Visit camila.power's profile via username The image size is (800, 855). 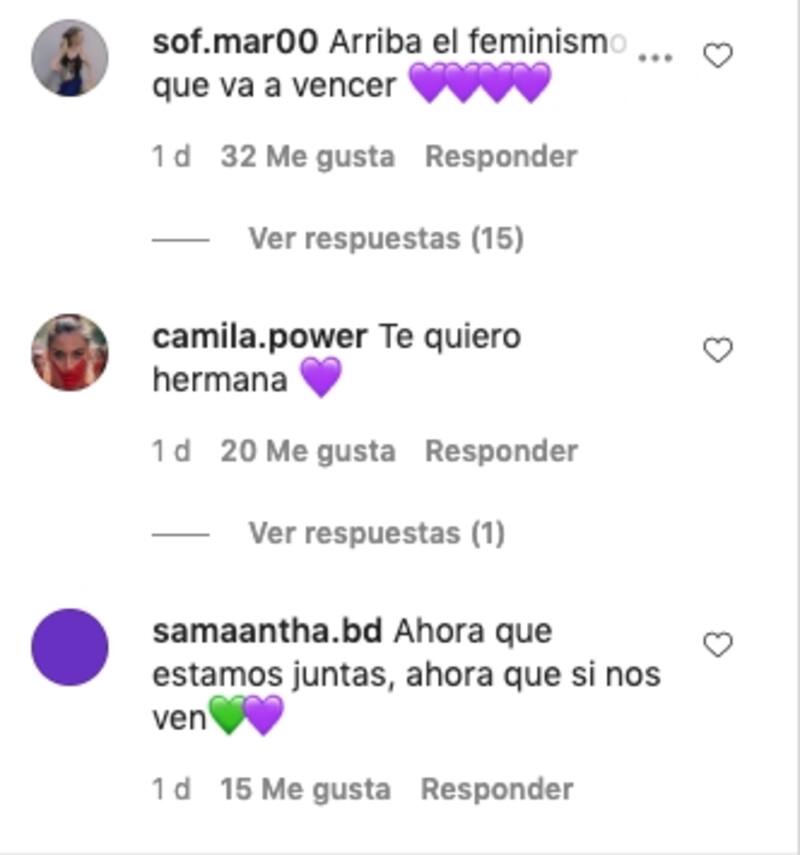click(259, 337)
